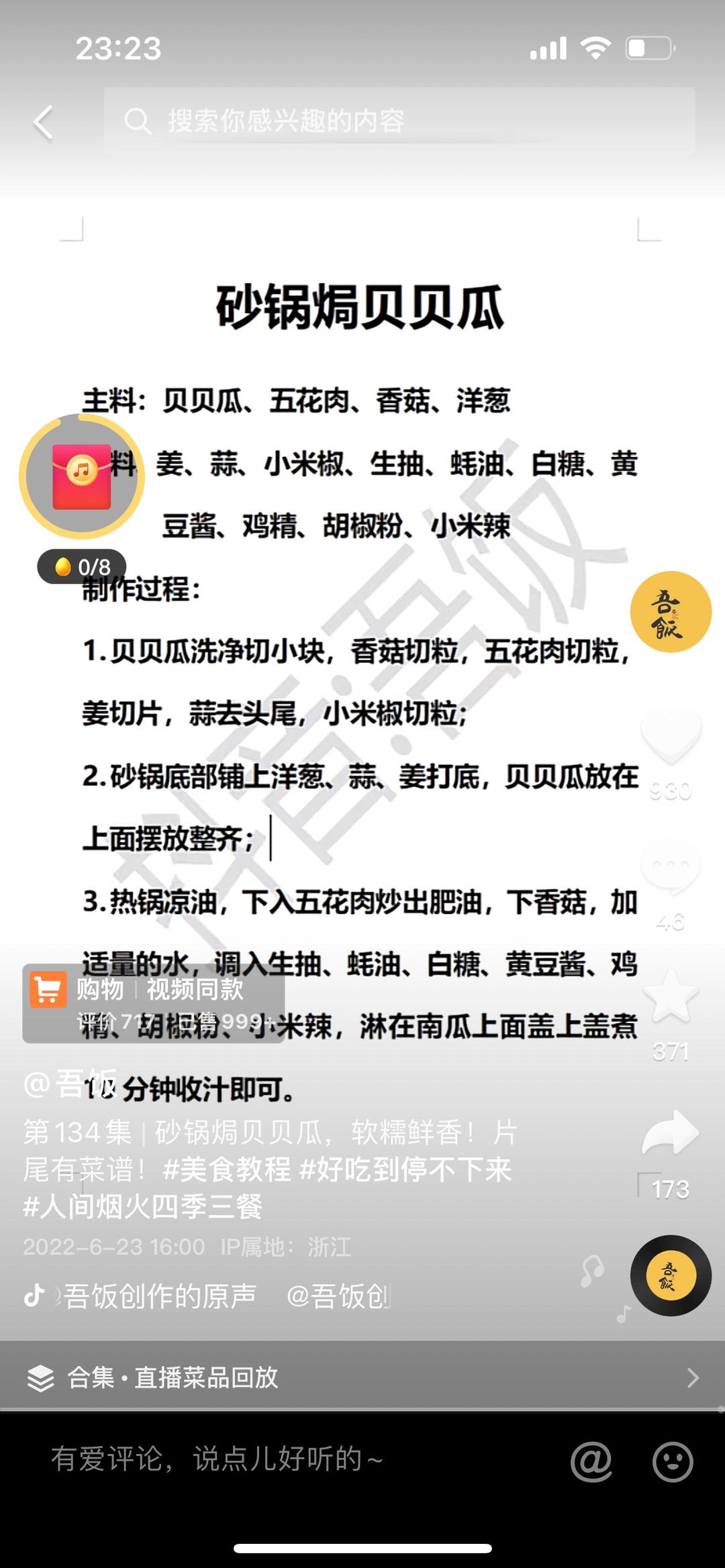Screen dimensions: 725x1568
Task: Open the search box at the top
Action: (x=399, y=121)
